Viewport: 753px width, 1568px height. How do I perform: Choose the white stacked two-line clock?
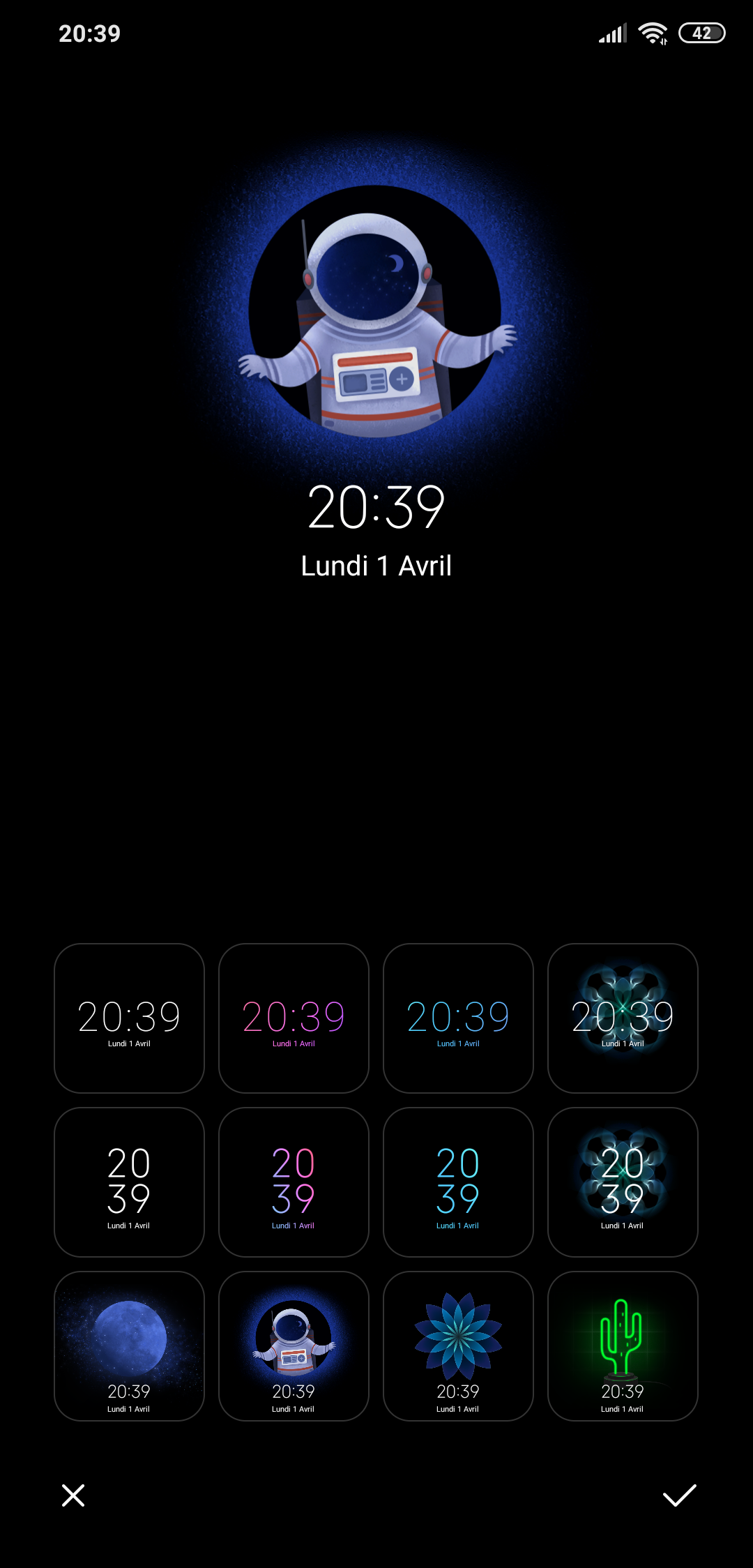pos(129,1182)
